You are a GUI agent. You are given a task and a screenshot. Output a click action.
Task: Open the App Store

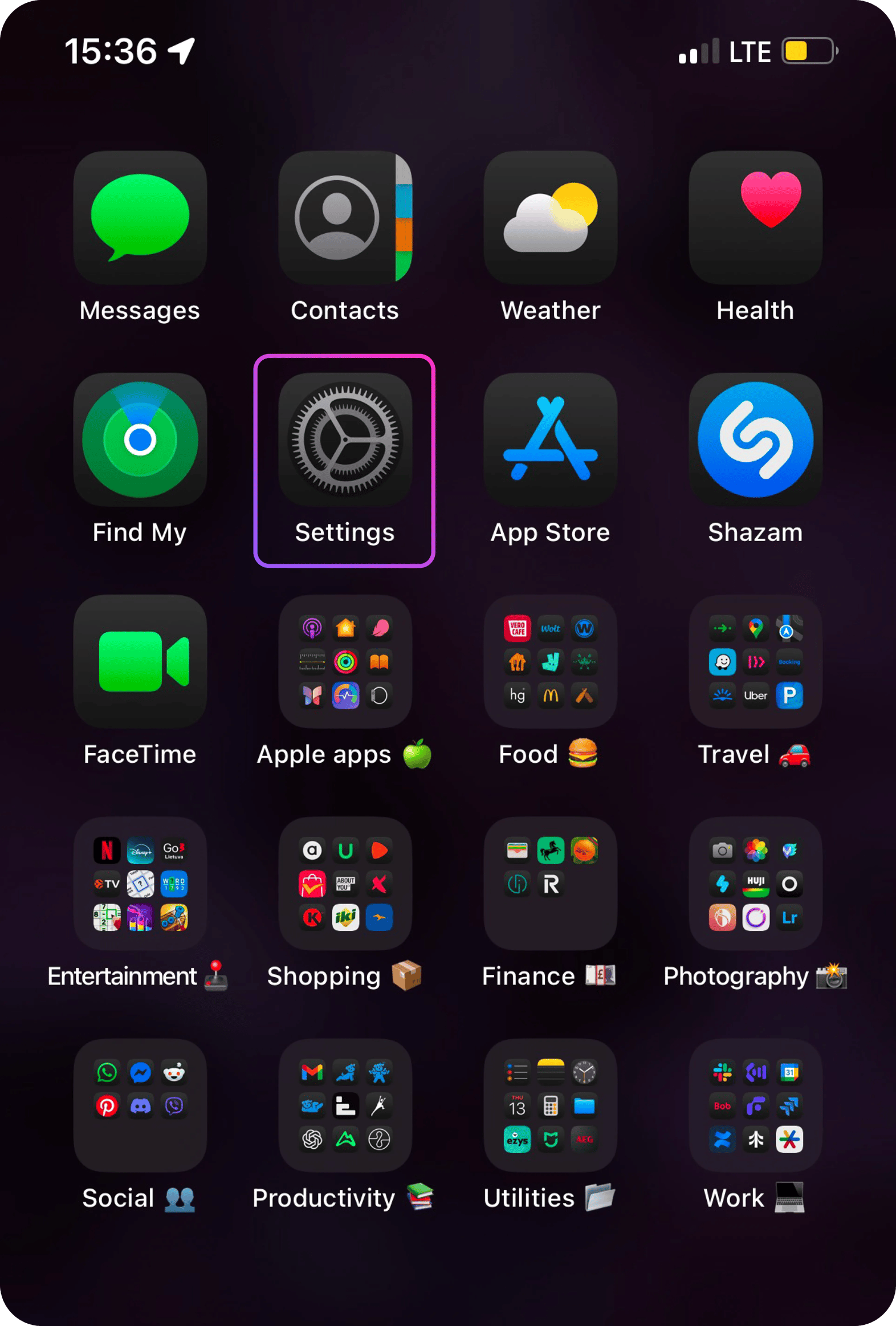pyautogui.click(x=550, y=440)
